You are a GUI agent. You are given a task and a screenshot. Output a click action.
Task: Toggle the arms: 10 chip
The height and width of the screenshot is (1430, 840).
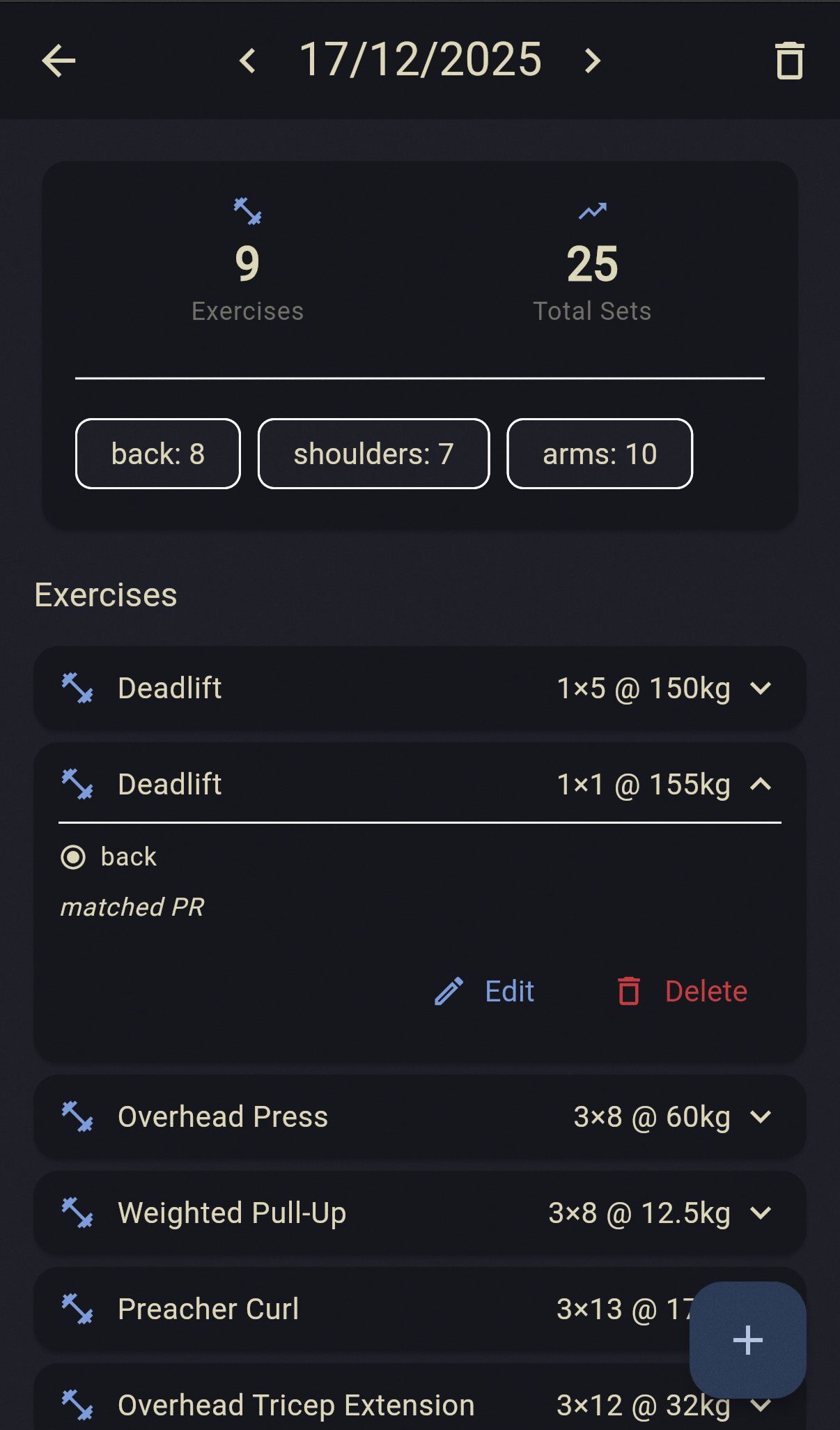click(600, 454)
